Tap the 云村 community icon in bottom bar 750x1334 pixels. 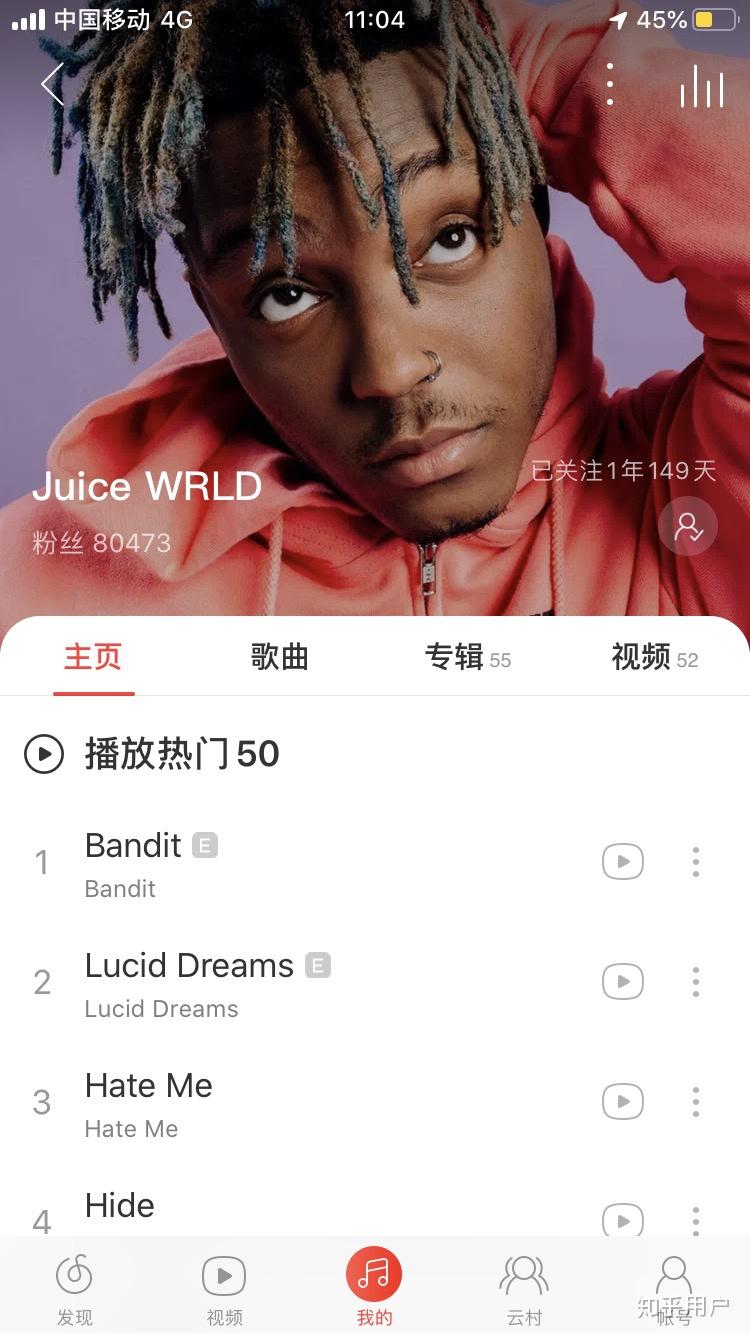524,1285
